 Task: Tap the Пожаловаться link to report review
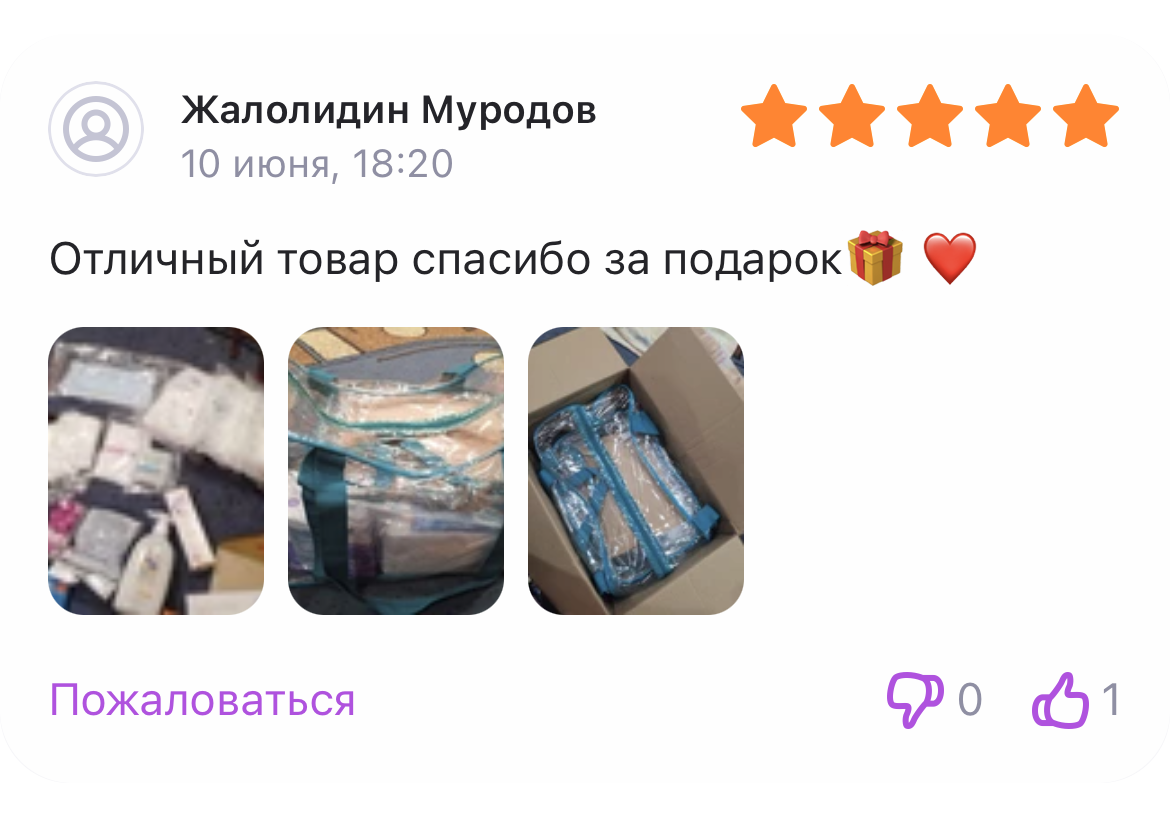tap(202, 701)
